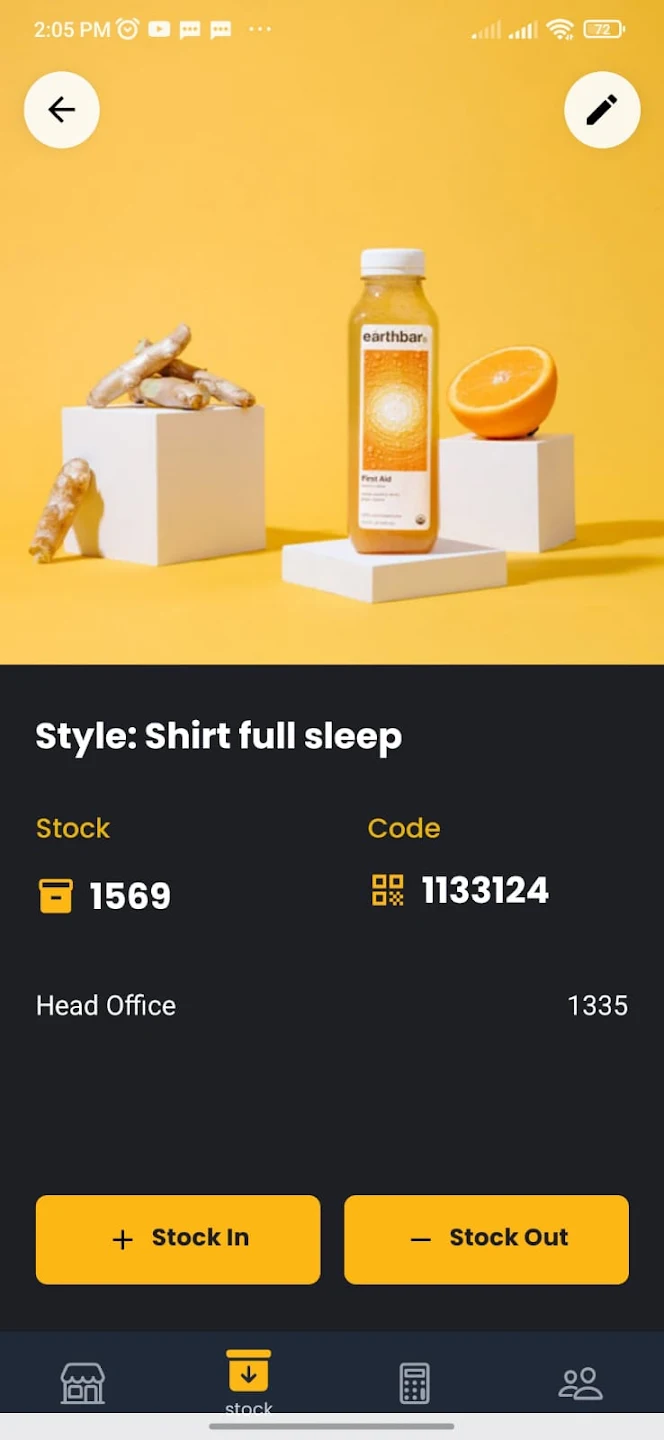Remove inventory with Stock Out

pos(487,1239)
